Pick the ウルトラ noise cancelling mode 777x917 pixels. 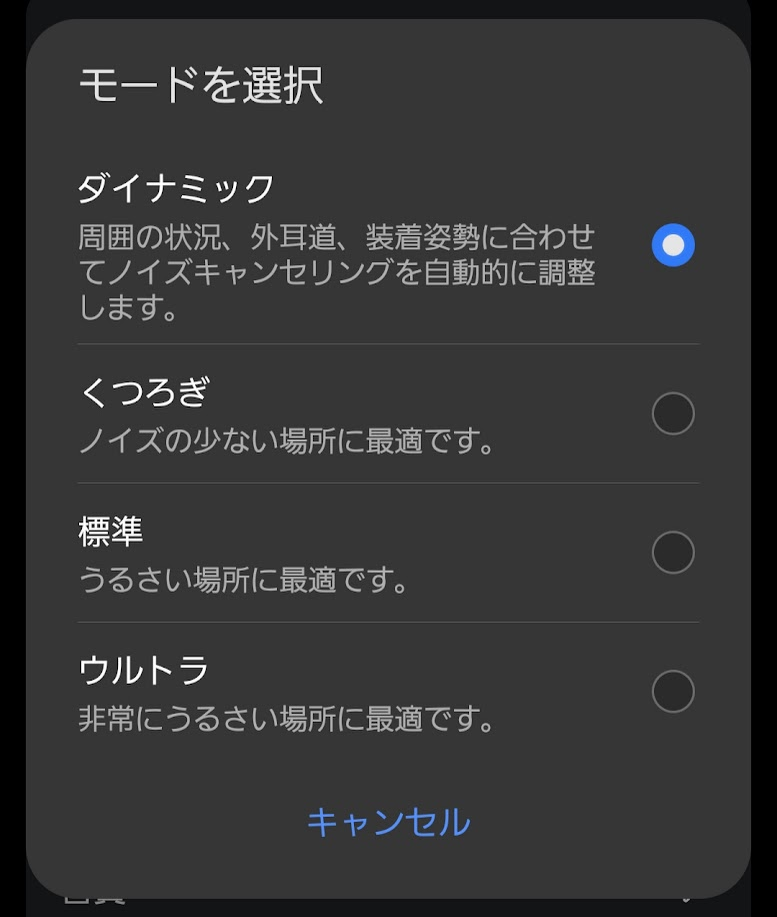click(x=672, y=691)
